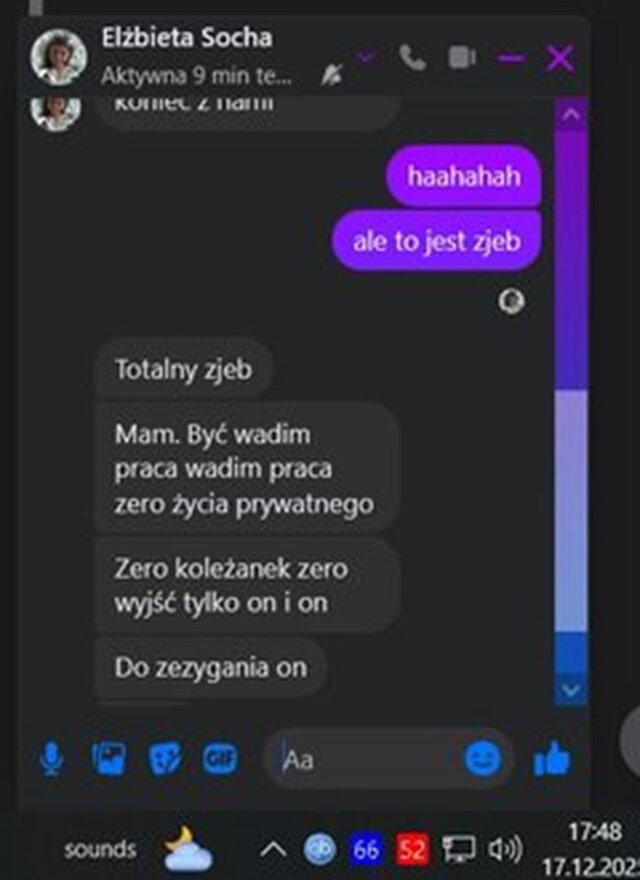The image size is (640, 880).
Task: Send a thumbs-up like
Action: pos(551,761)
